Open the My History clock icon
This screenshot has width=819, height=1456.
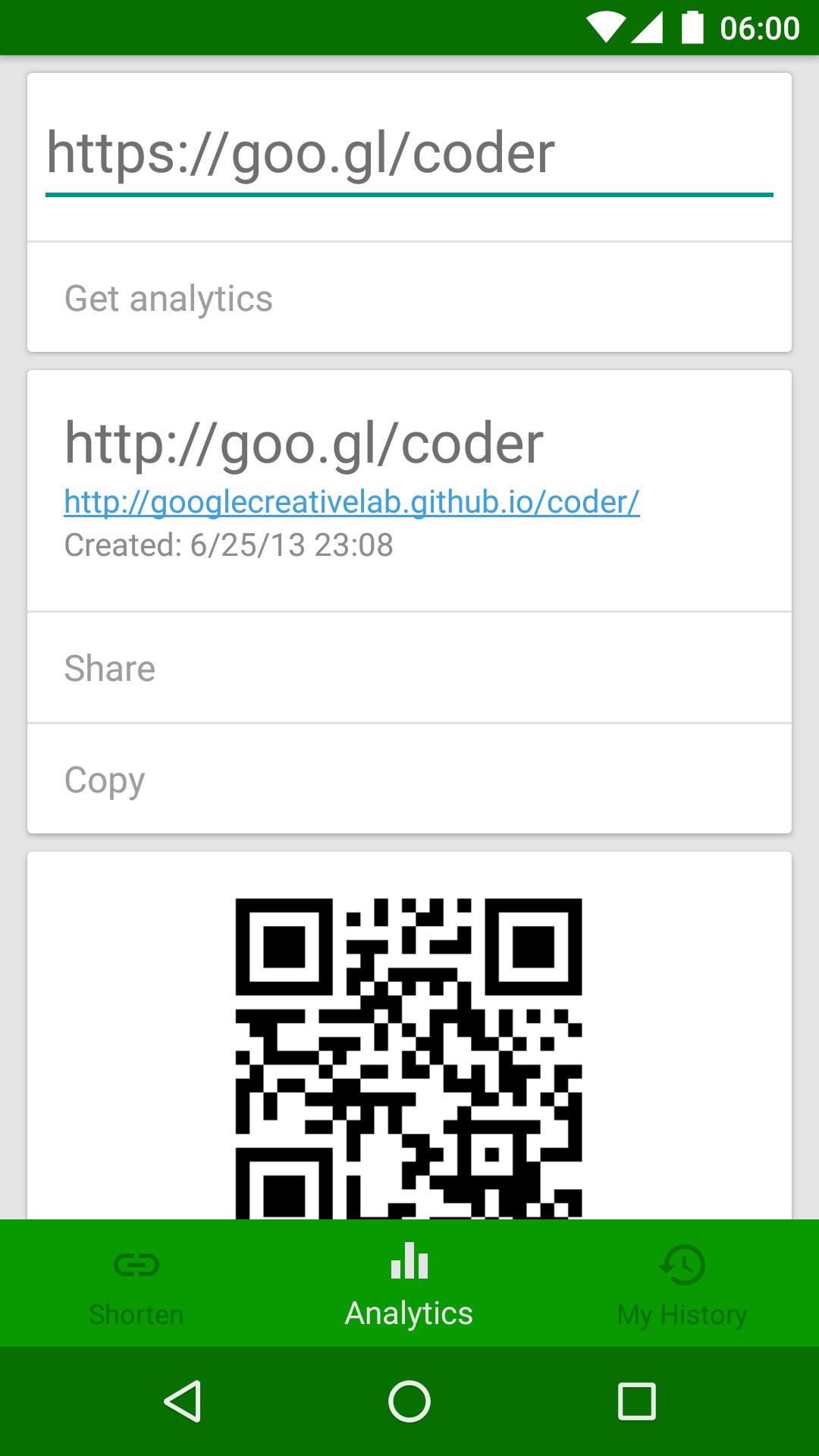682,1263
